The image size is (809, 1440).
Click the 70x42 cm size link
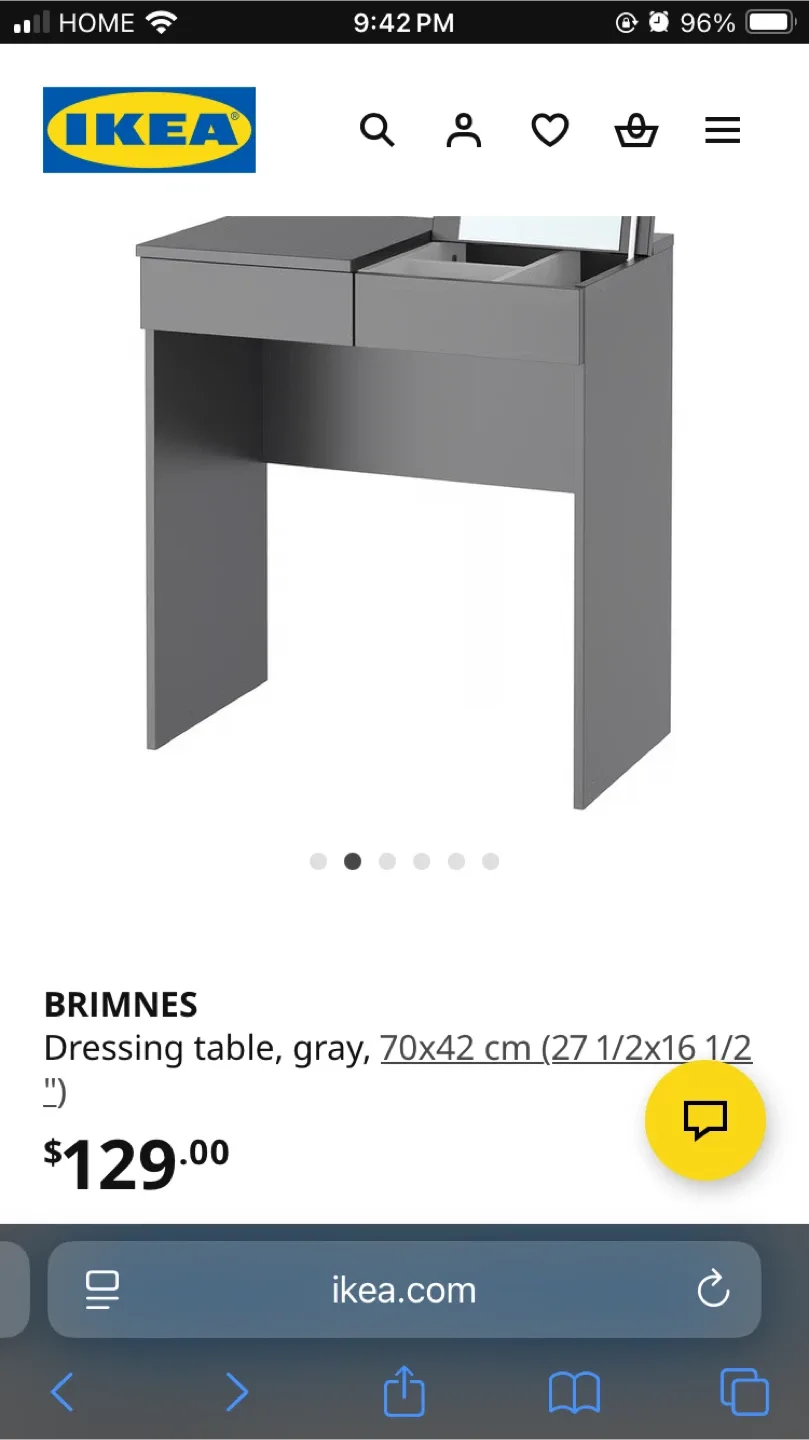[x=565, y=1047]
